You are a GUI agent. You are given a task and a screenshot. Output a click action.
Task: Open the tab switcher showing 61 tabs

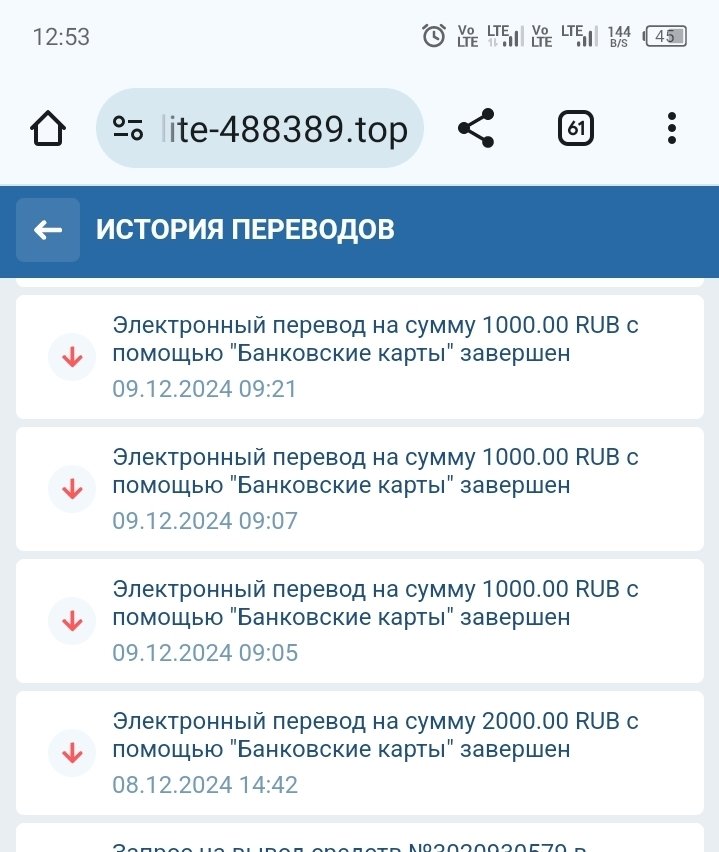[575, 129]
